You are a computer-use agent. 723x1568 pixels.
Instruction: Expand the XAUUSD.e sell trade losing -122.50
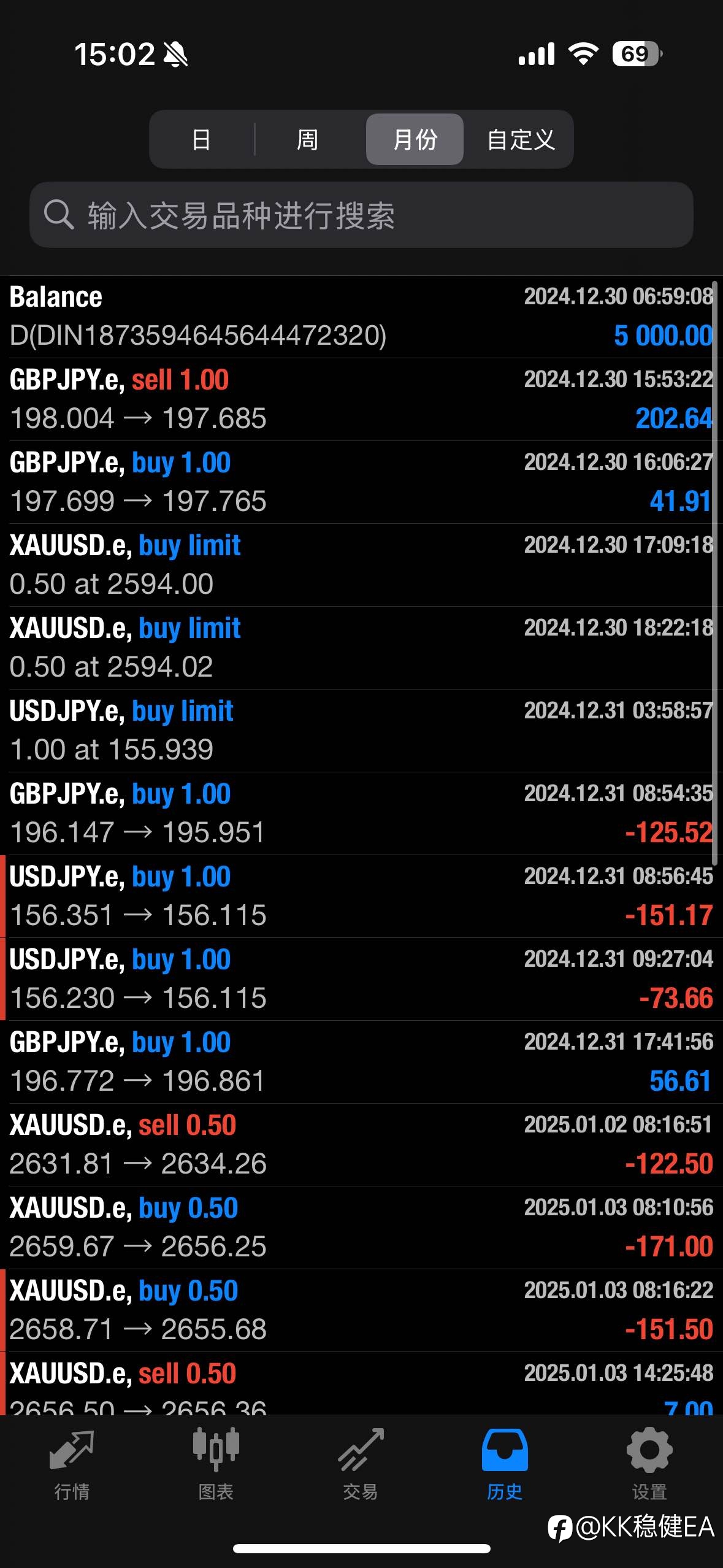coord(361,1145)
